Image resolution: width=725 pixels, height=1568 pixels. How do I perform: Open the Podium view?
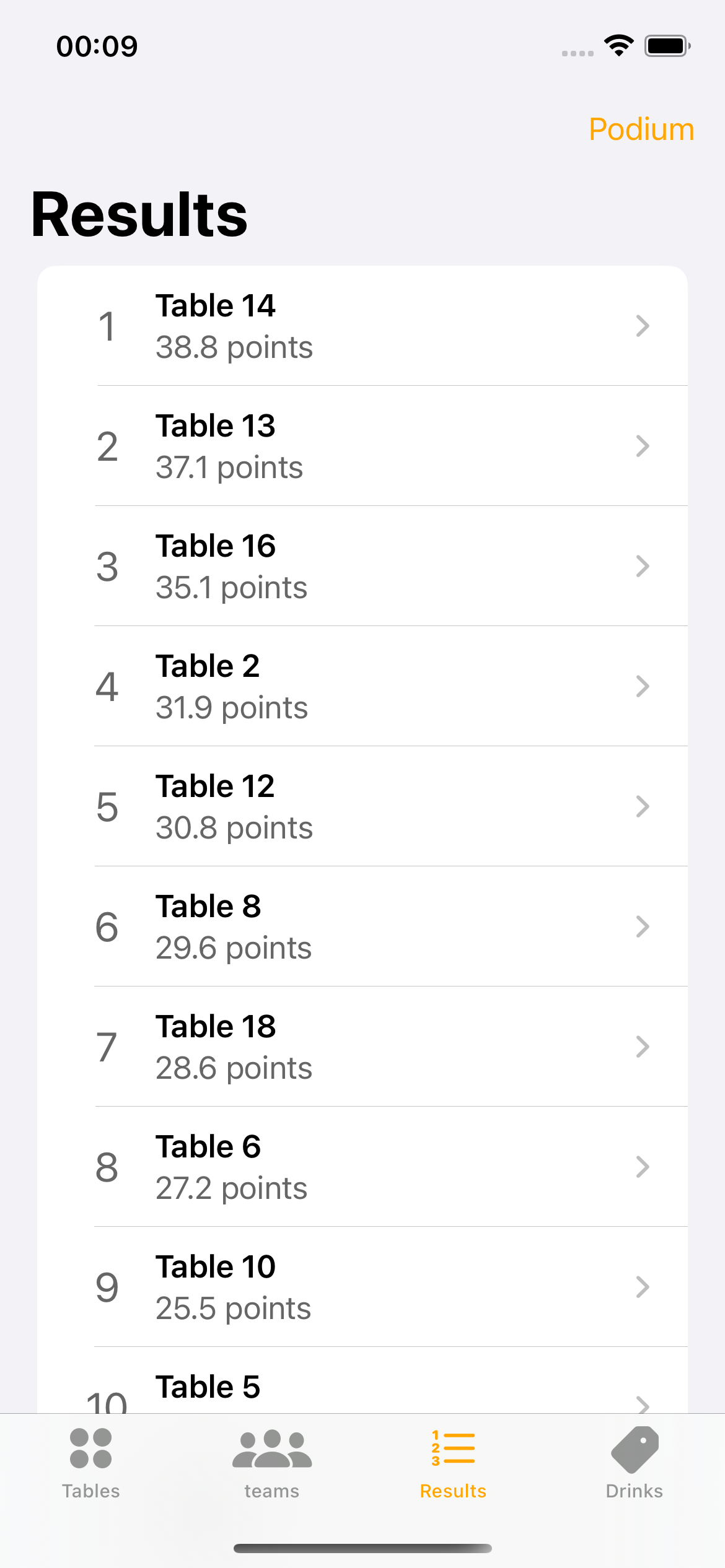641,129
